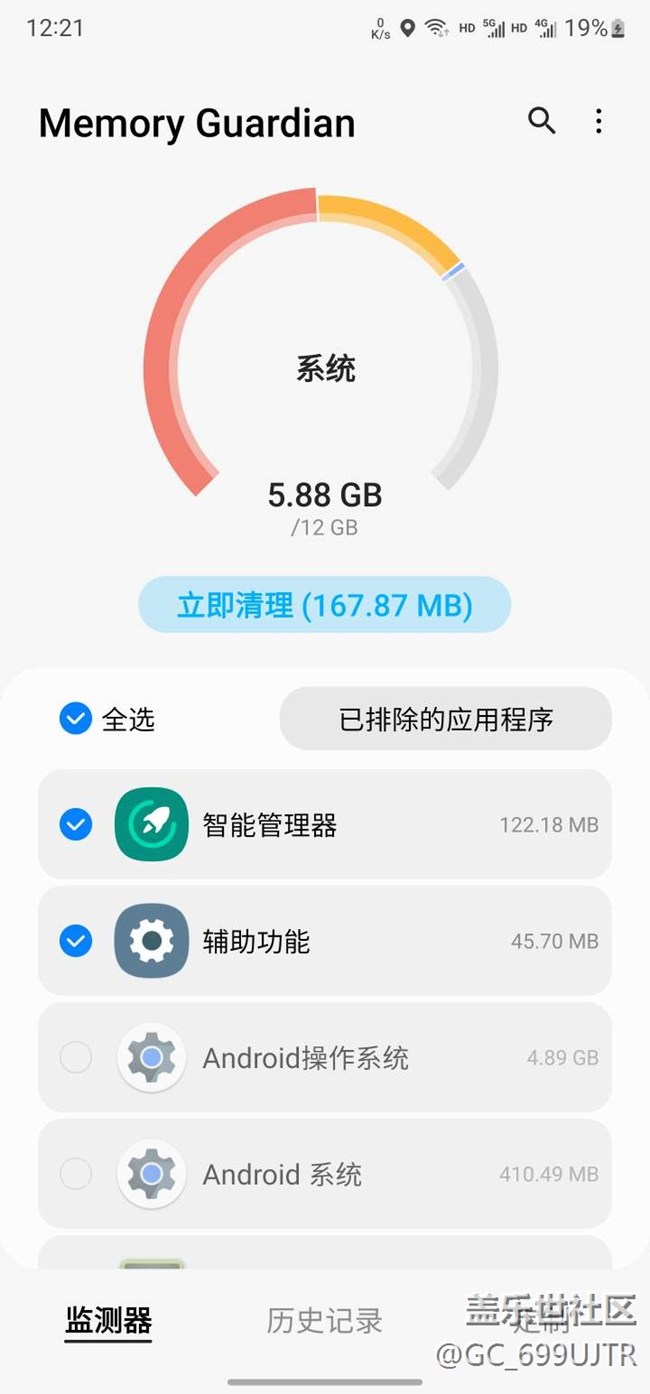Open search in Memory Guardian
Viewport: 650px width, 1394px height.
point(541,121)
